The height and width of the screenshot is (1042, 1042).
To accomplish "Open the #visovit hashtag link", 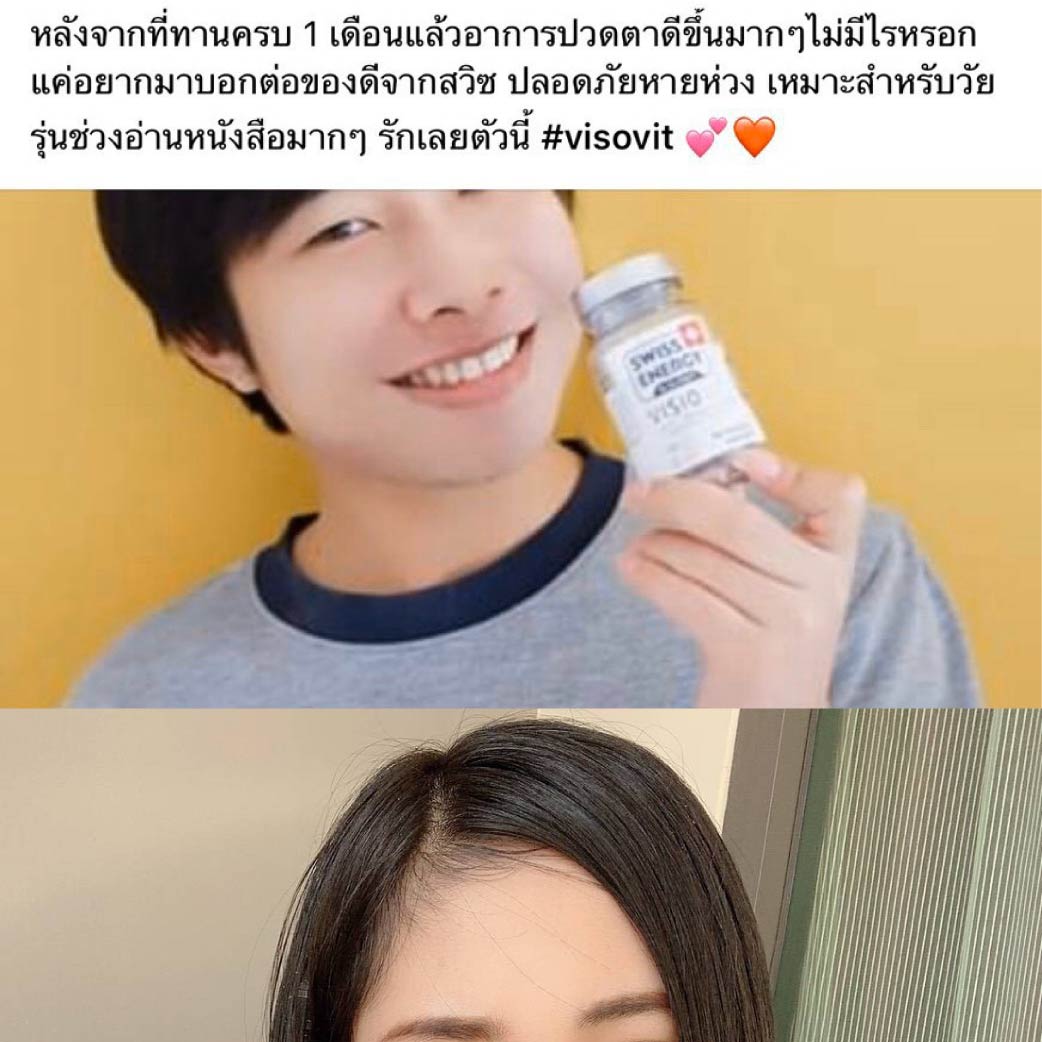I will click(x=607, y=140).
